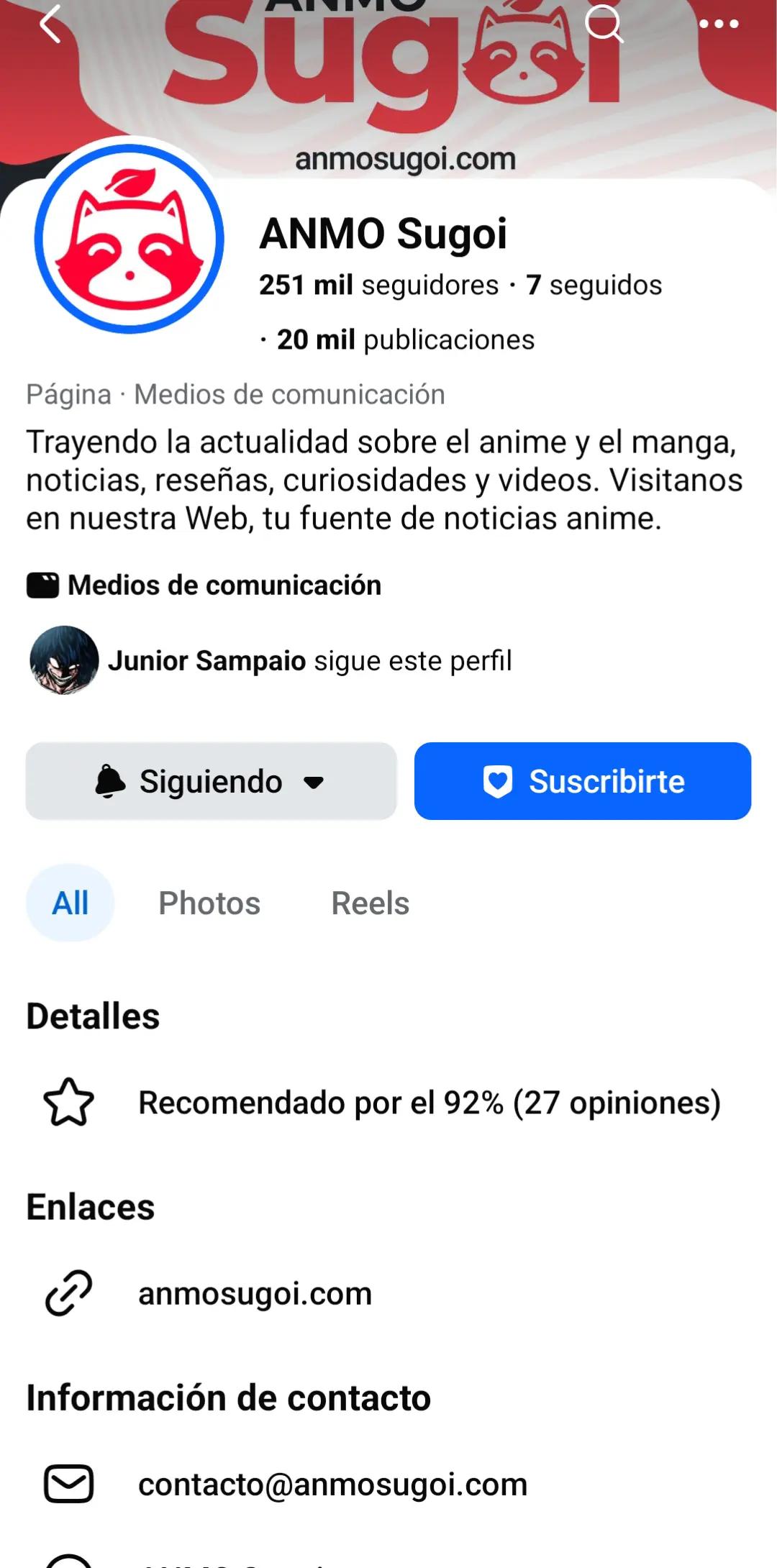View the ANMO Sugoi profile picture

pyautogui.click(x=129, y=239)
